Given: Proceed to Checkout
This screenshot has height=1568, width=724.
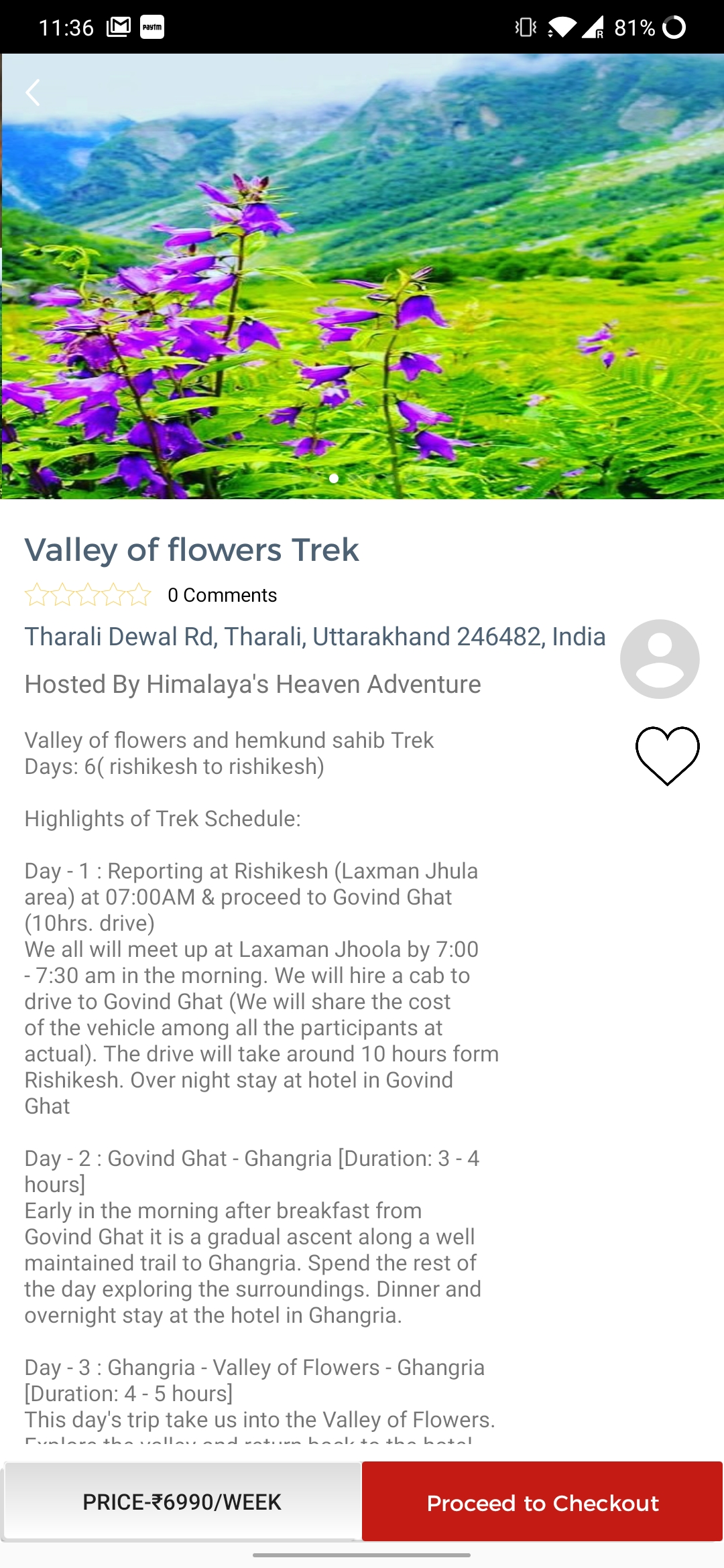Looking at the screenshot, I should click(542, 1502).
